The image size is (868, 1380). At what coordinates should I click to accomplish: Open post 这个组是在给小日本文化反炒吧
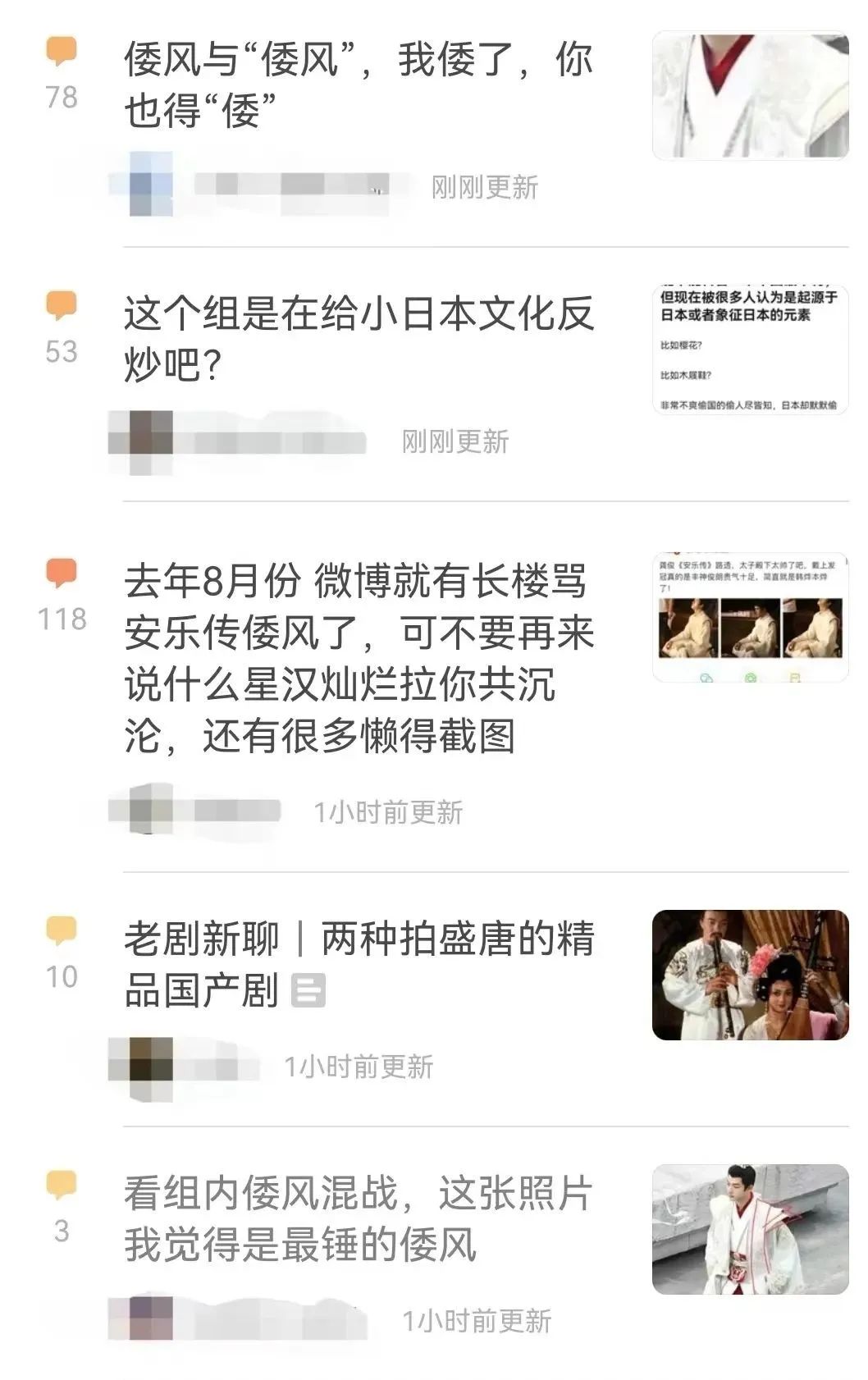coord(358,338)
